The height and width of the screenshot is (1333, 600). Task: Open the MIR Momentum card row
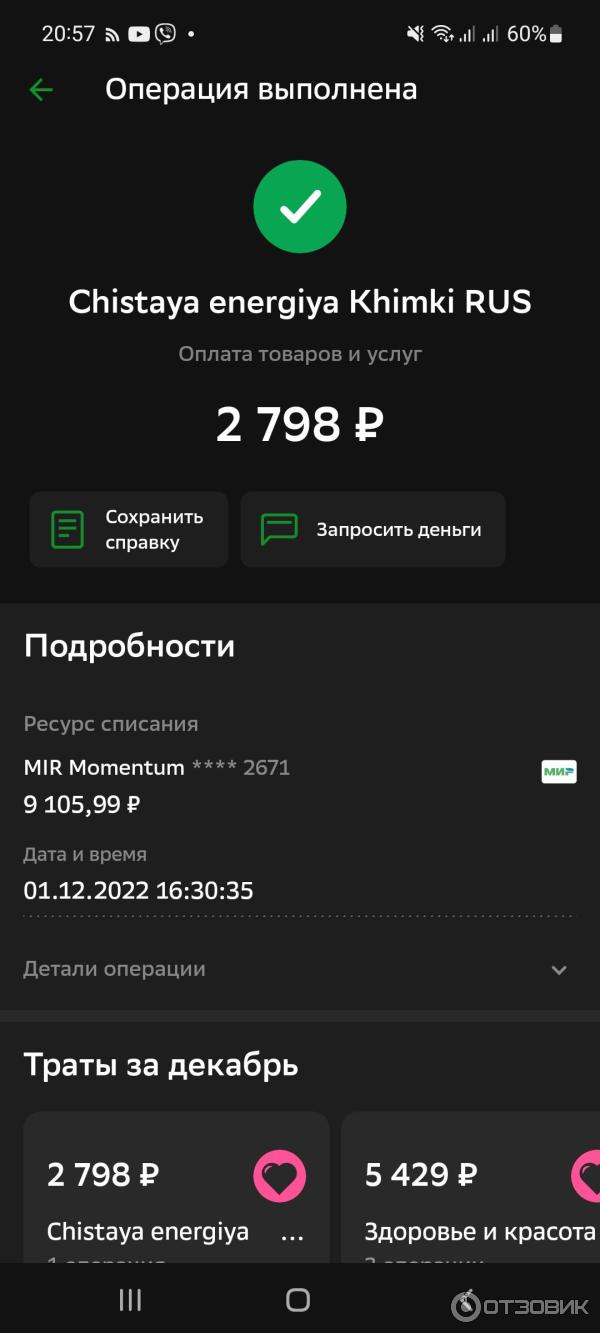300,785
